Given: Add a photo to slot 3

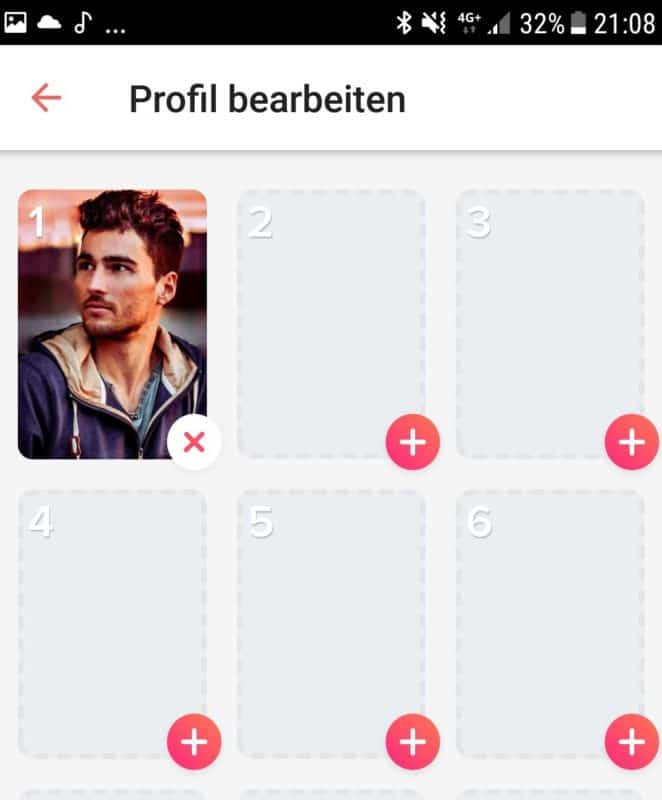Looking at the screenshot, I should point(632,442).
